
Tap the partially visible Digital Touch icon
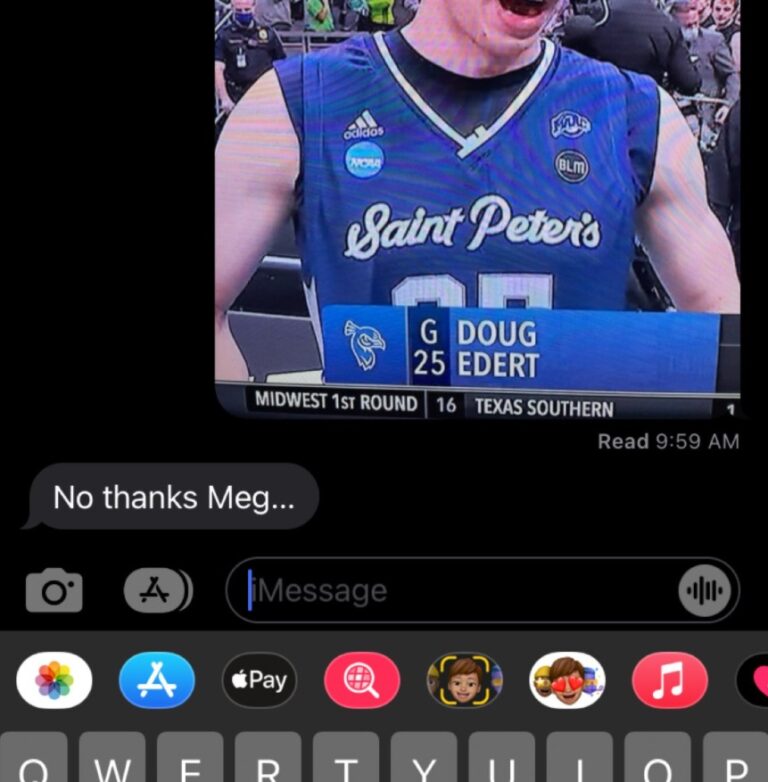click(758, 680)
